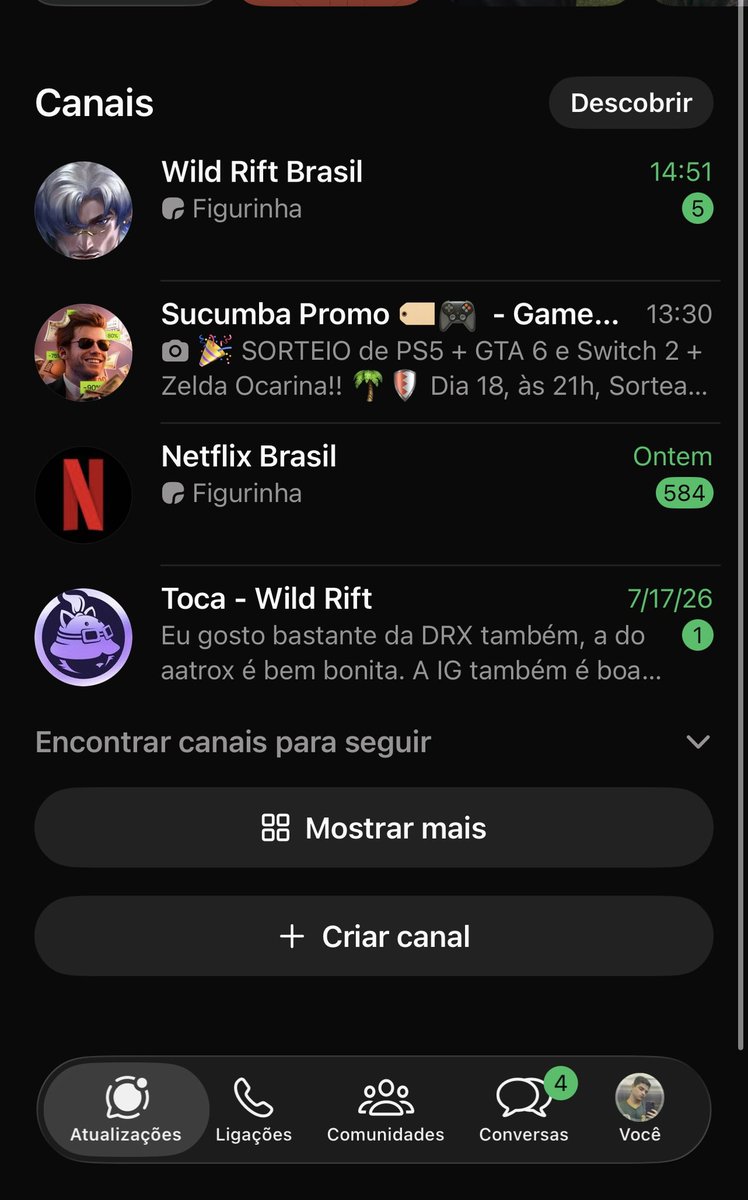Switch to the Ligações tab

point(254,1110)
